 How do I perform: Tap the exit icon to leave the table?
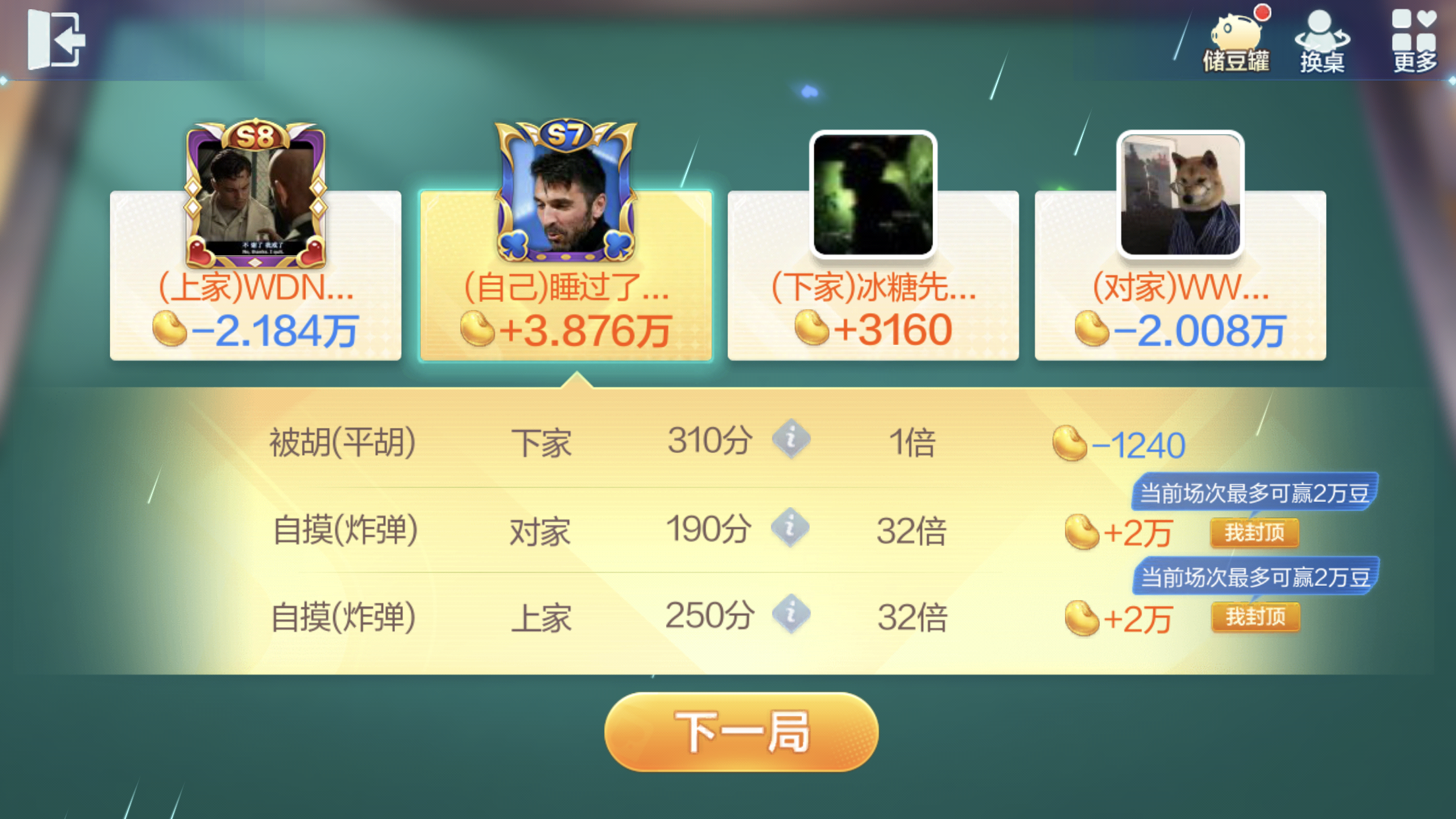click(55, 40)
